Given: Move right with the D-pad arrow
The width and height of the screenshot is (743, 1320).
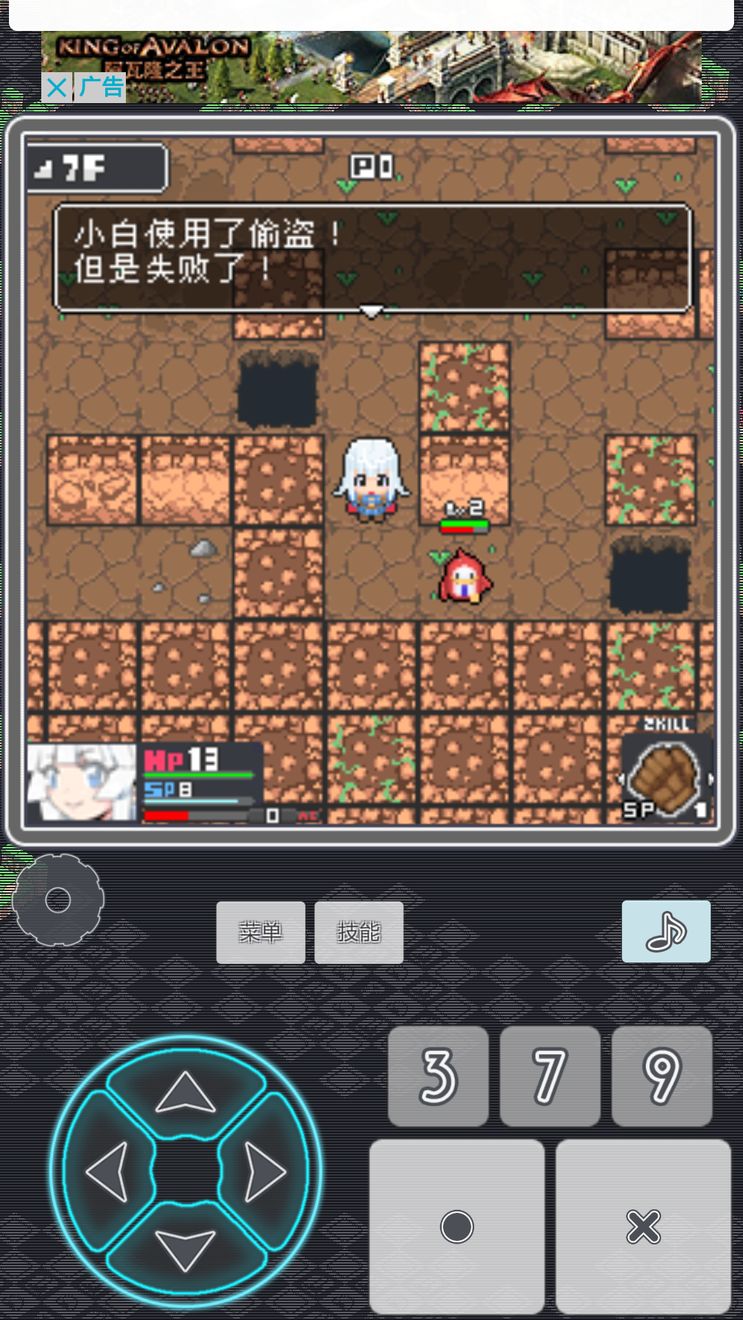Looking at the screenshot, I should pos(265,1171).
